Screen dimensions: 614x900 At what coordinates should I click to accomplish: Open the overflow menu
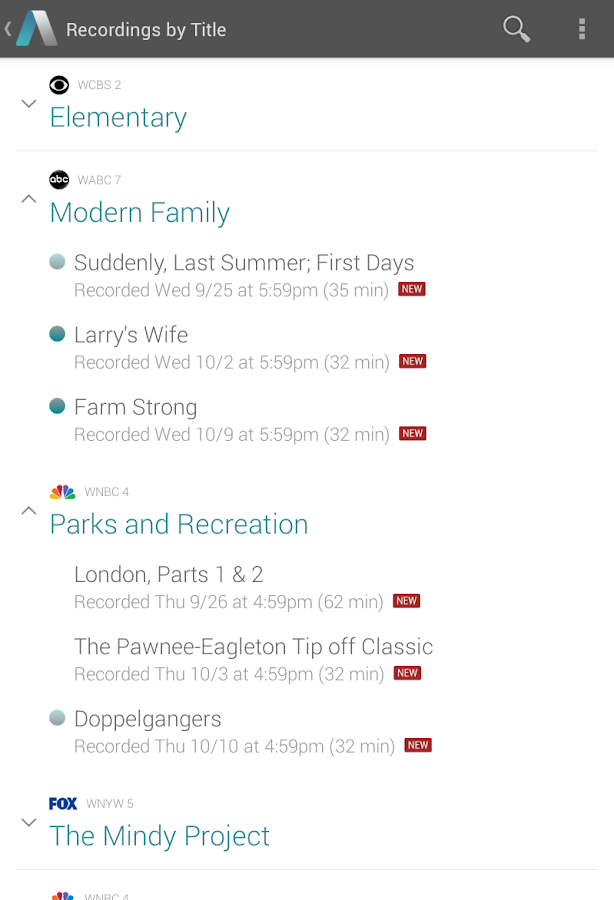582,29
